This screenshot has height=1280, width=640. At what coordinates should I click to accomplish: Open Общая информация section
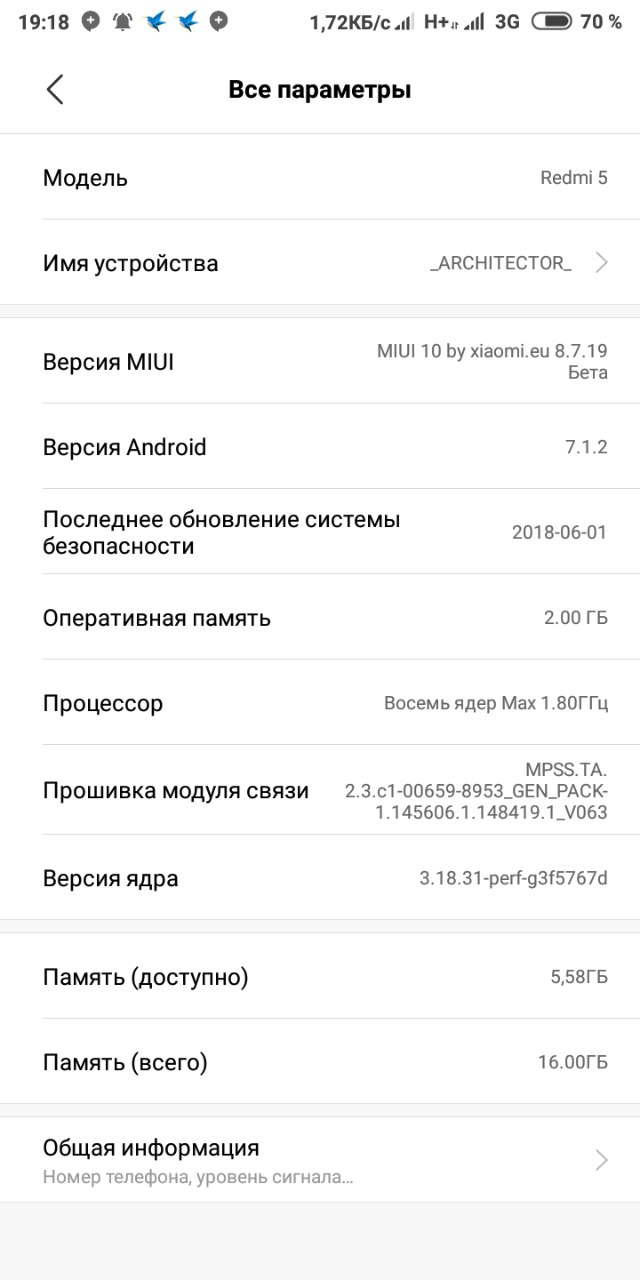coord(320,1160)
